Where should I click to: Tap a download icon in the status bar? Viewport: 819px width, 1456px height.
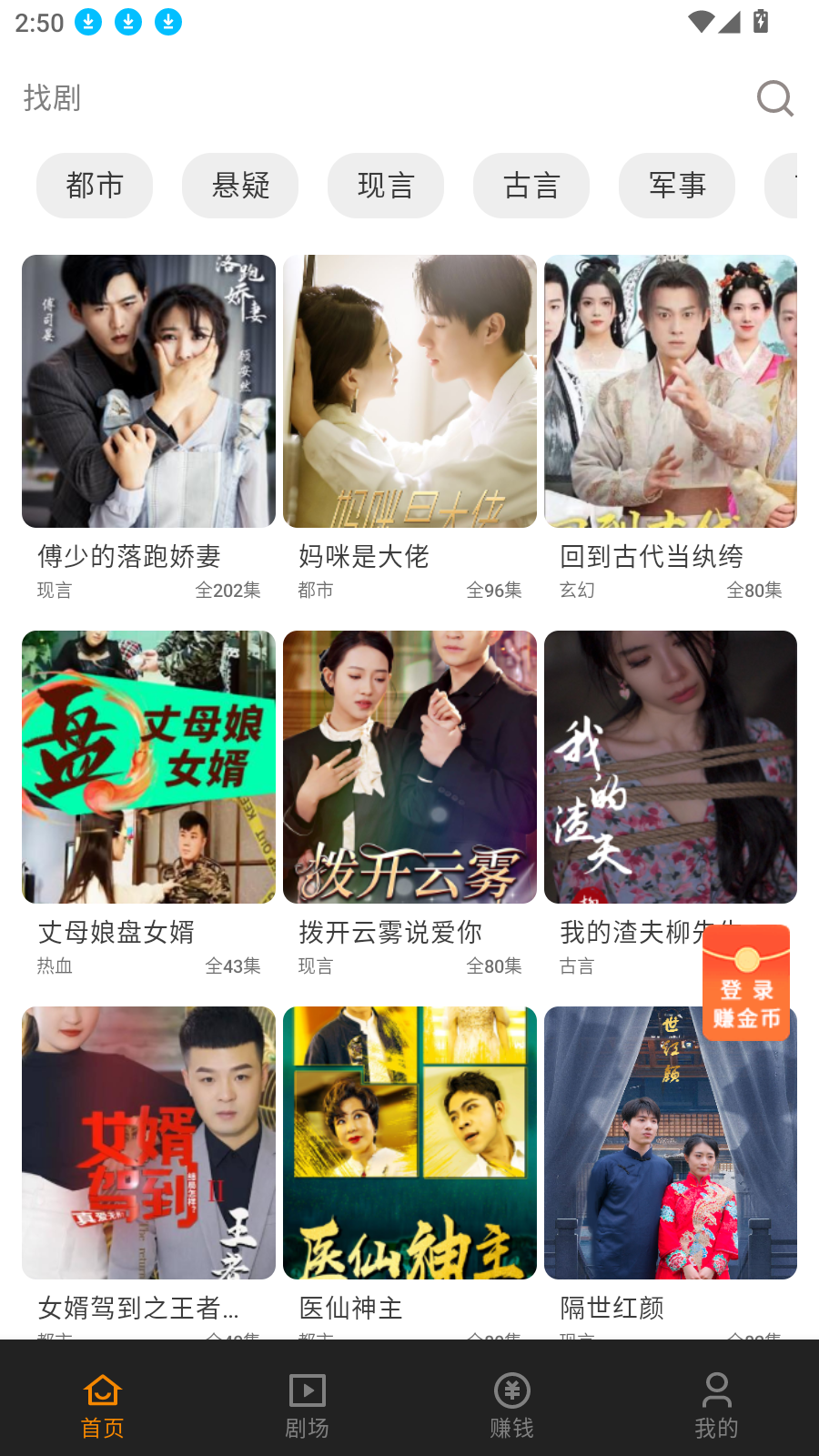pyautogui.click(x=87, y=22)
